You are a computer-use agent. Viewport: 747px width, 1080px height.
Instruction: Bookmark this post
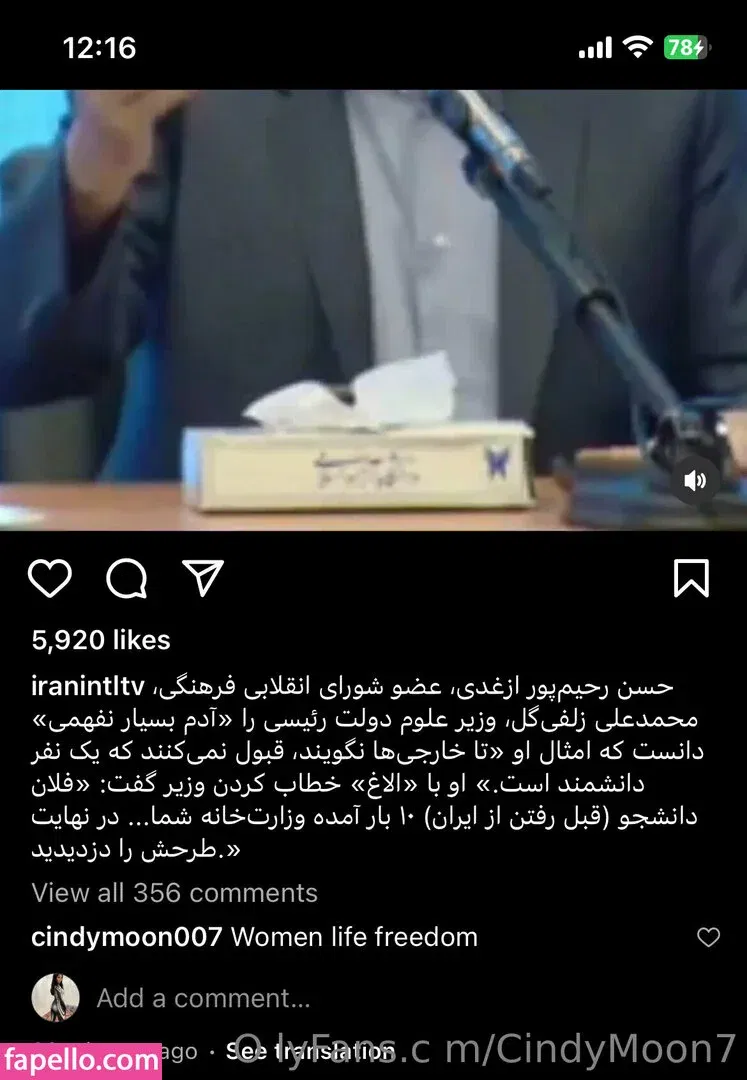point(691,579)
